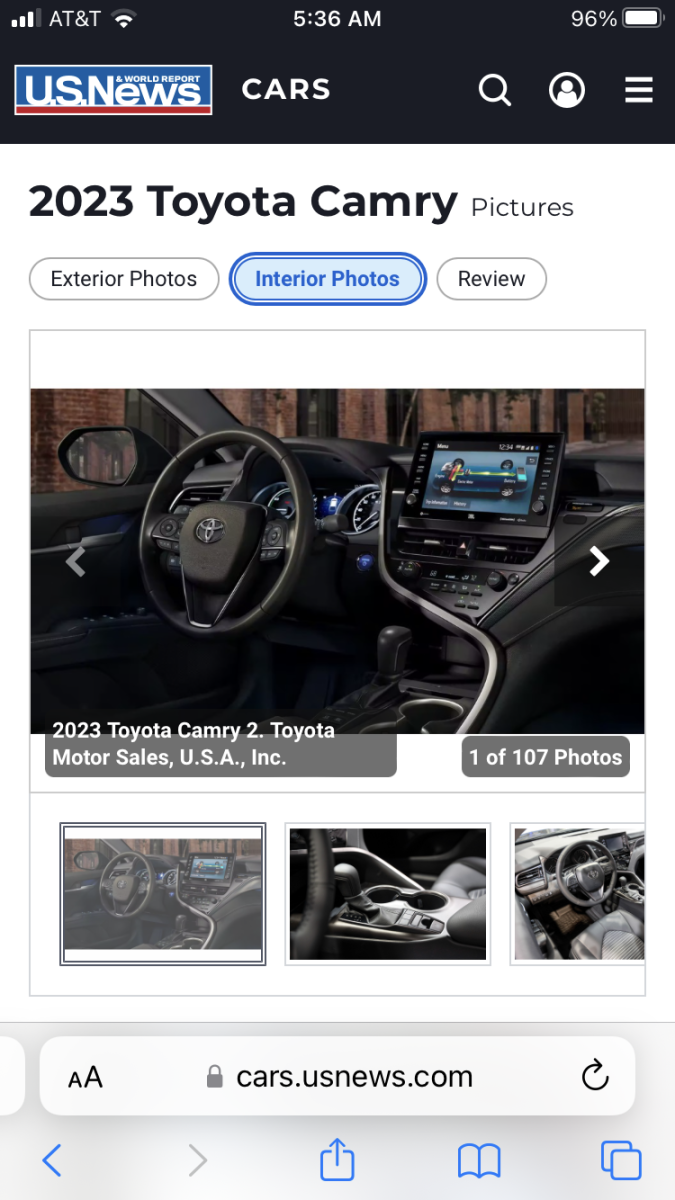This screenshot has width=675, height=1200.
Task: Open the Review tab
Action: [x=492, y=279]
